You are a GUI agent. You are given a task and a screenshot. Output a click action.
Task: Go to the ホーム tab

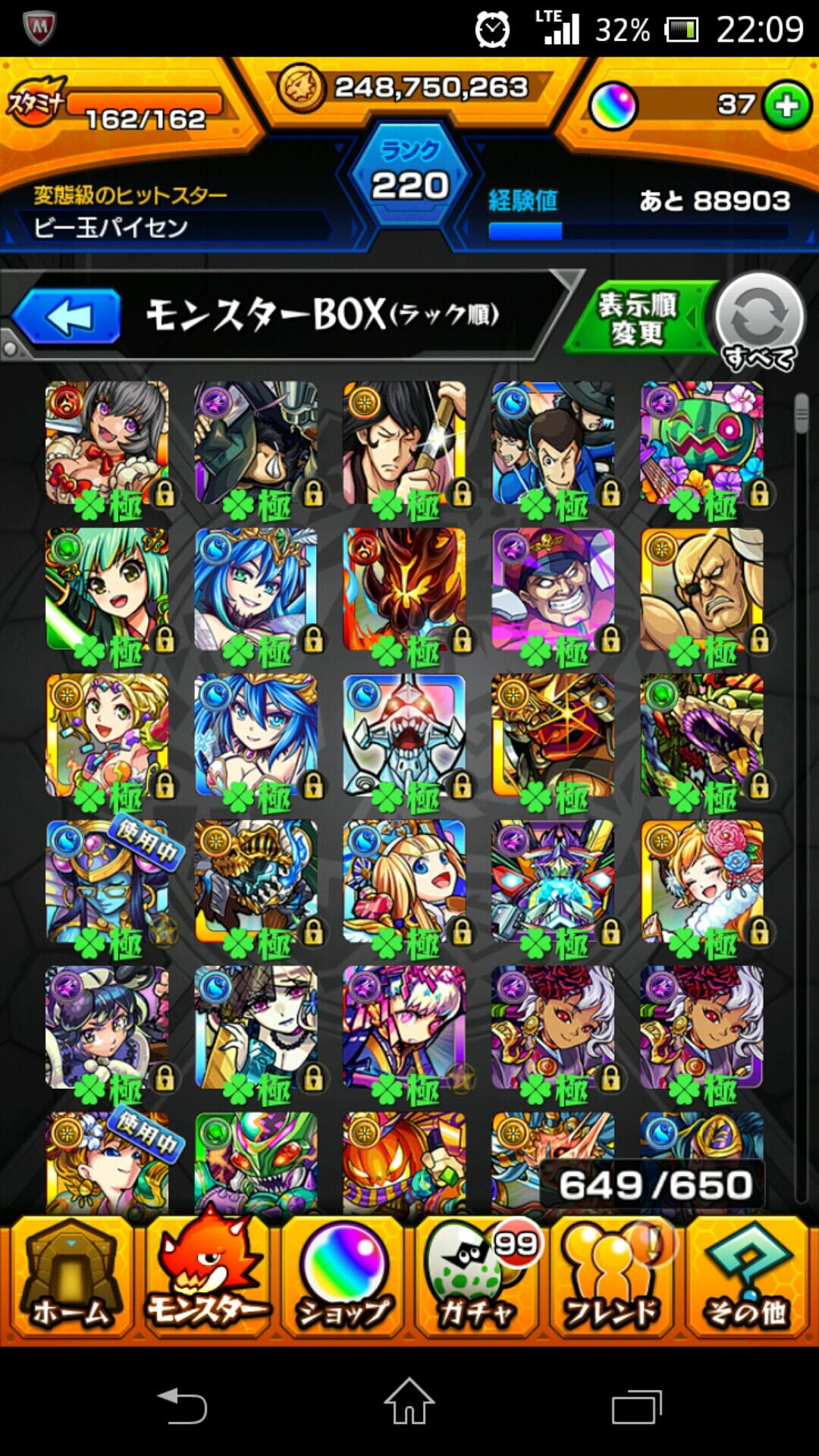[70, 1276]
